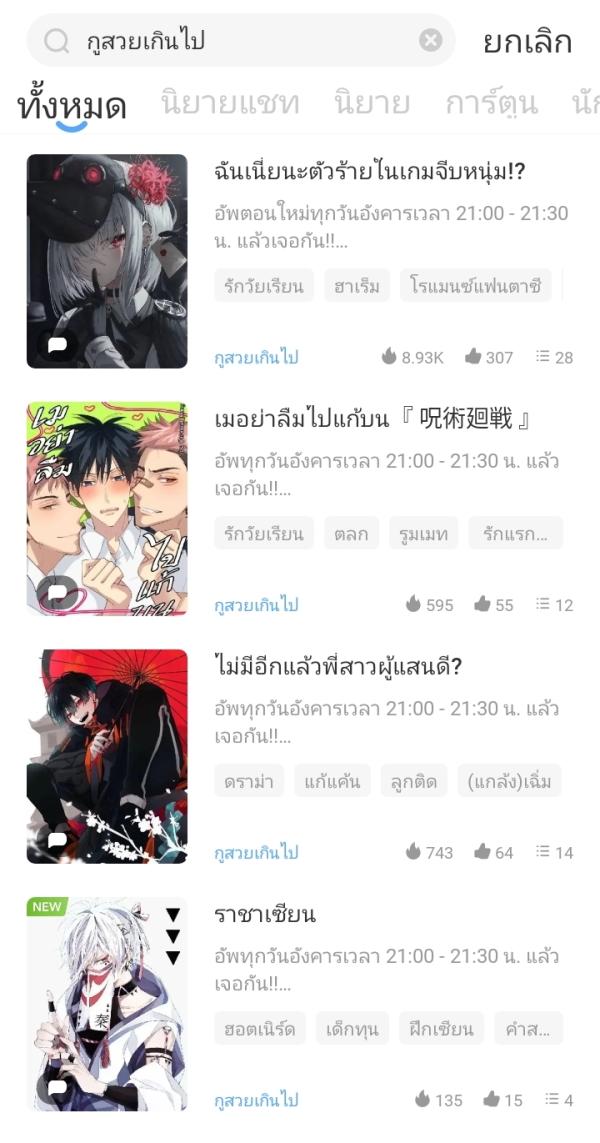Clear the search text with the X icon
The width and height of the screenshot is (600, 1143).
click(x=431, y=40)
